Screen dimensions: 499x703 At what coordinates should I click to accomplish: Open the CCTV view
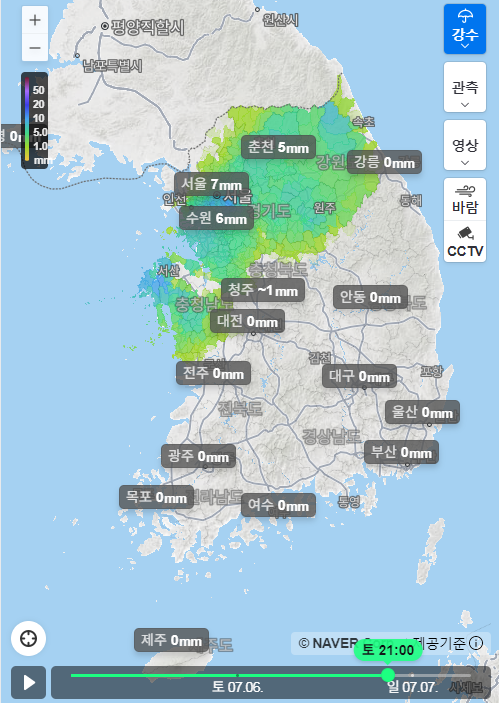point(465,241)
